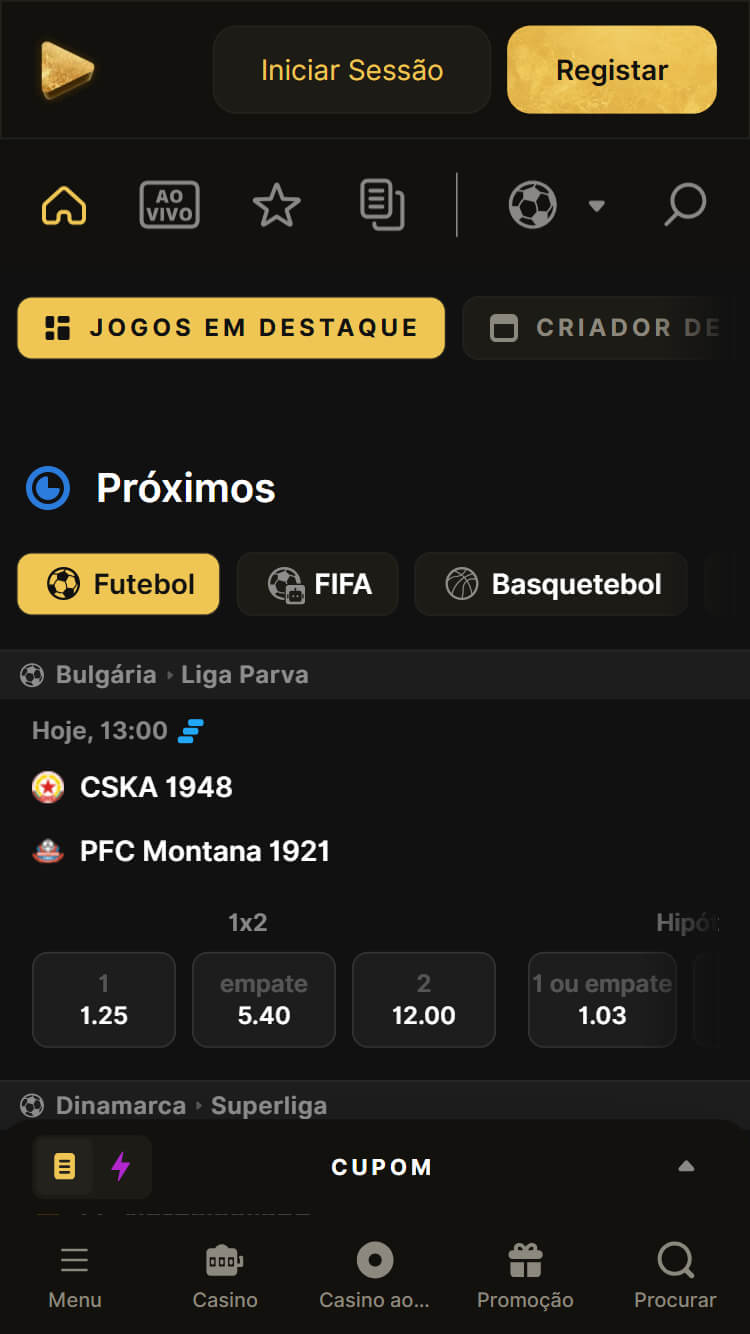750x1334 pixels.
Task: Select the star favorites icon
Action: click(277, 204)
